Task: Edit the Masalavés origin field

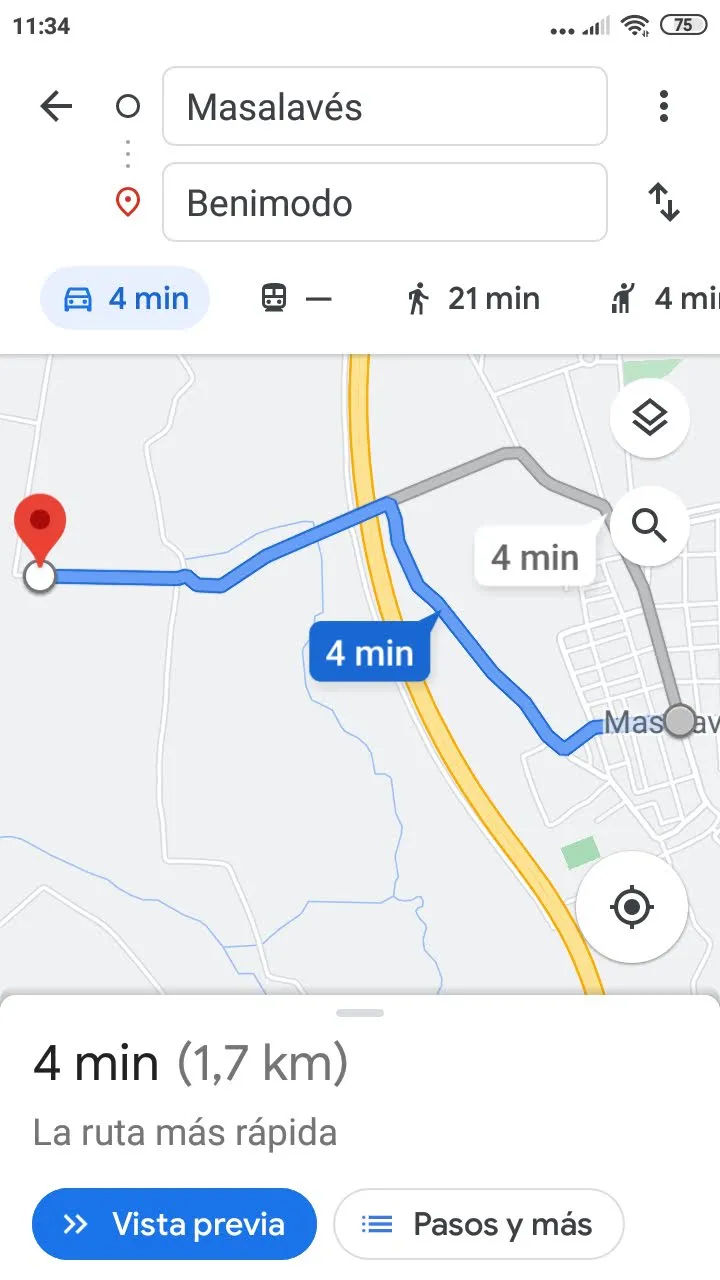Action: (384, 107)
